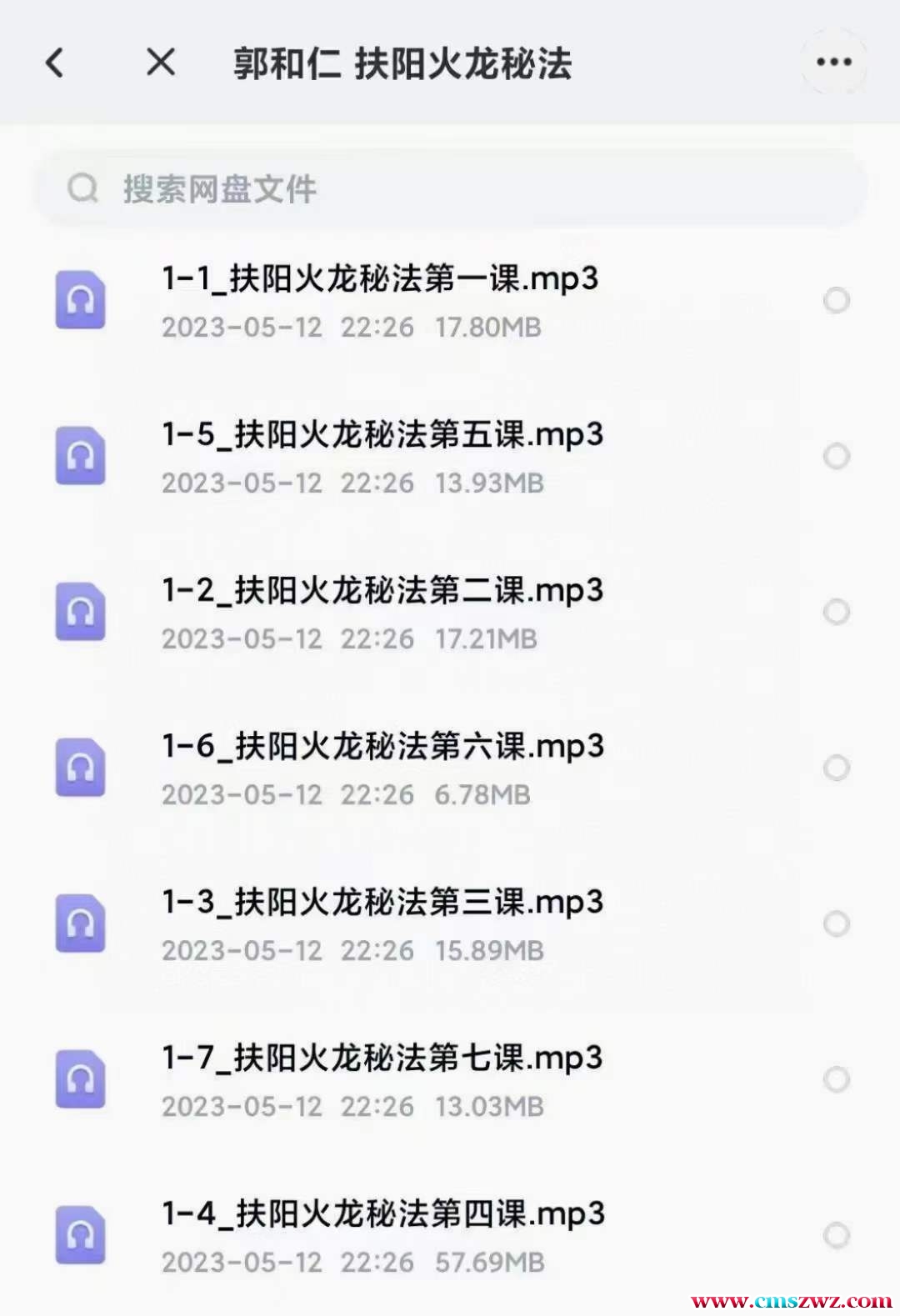Image resolution: width=900 pixels, height=1316 pixels.
Task: Select the circle for 第六课.mp3
Action: pos(836,768)
